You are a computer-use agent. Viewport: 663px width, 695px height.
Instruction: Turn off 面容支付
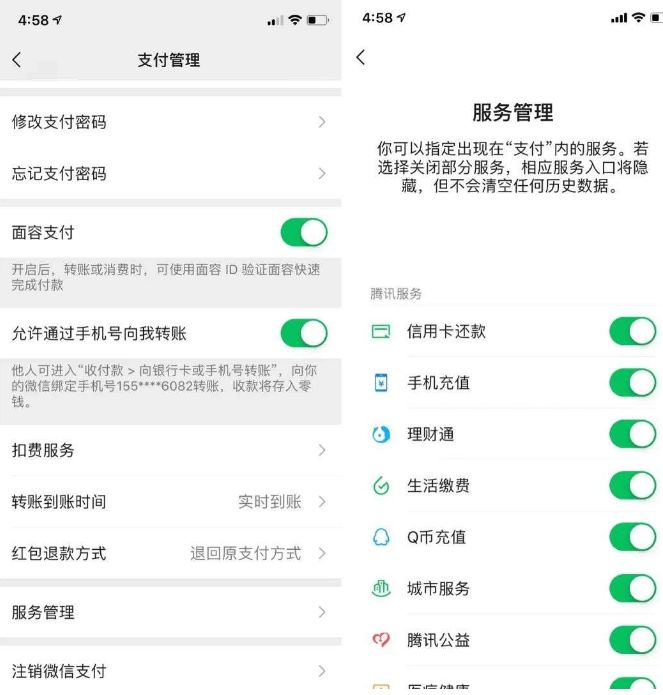click(x=304, y=233)
